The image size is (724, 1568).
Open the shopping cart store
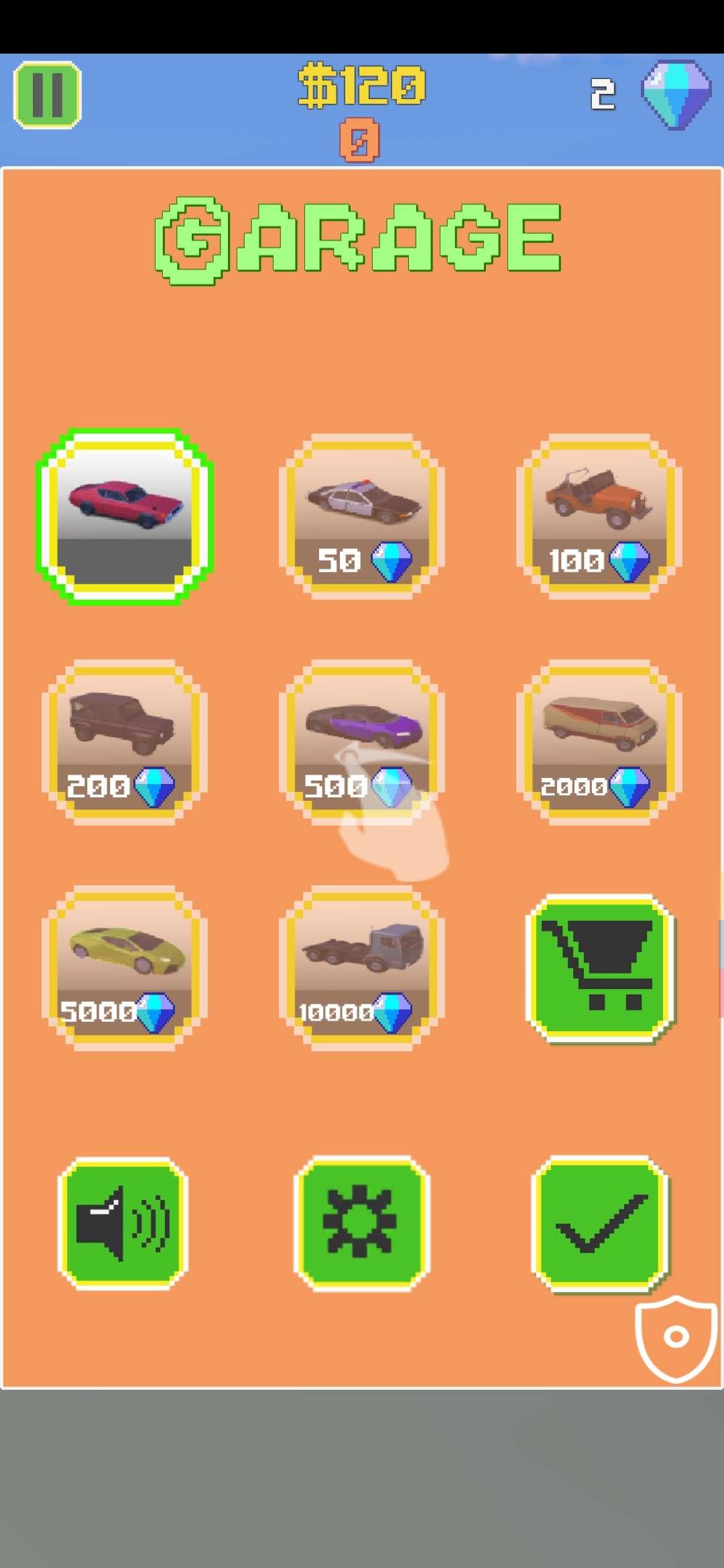(x=599, y=968)
